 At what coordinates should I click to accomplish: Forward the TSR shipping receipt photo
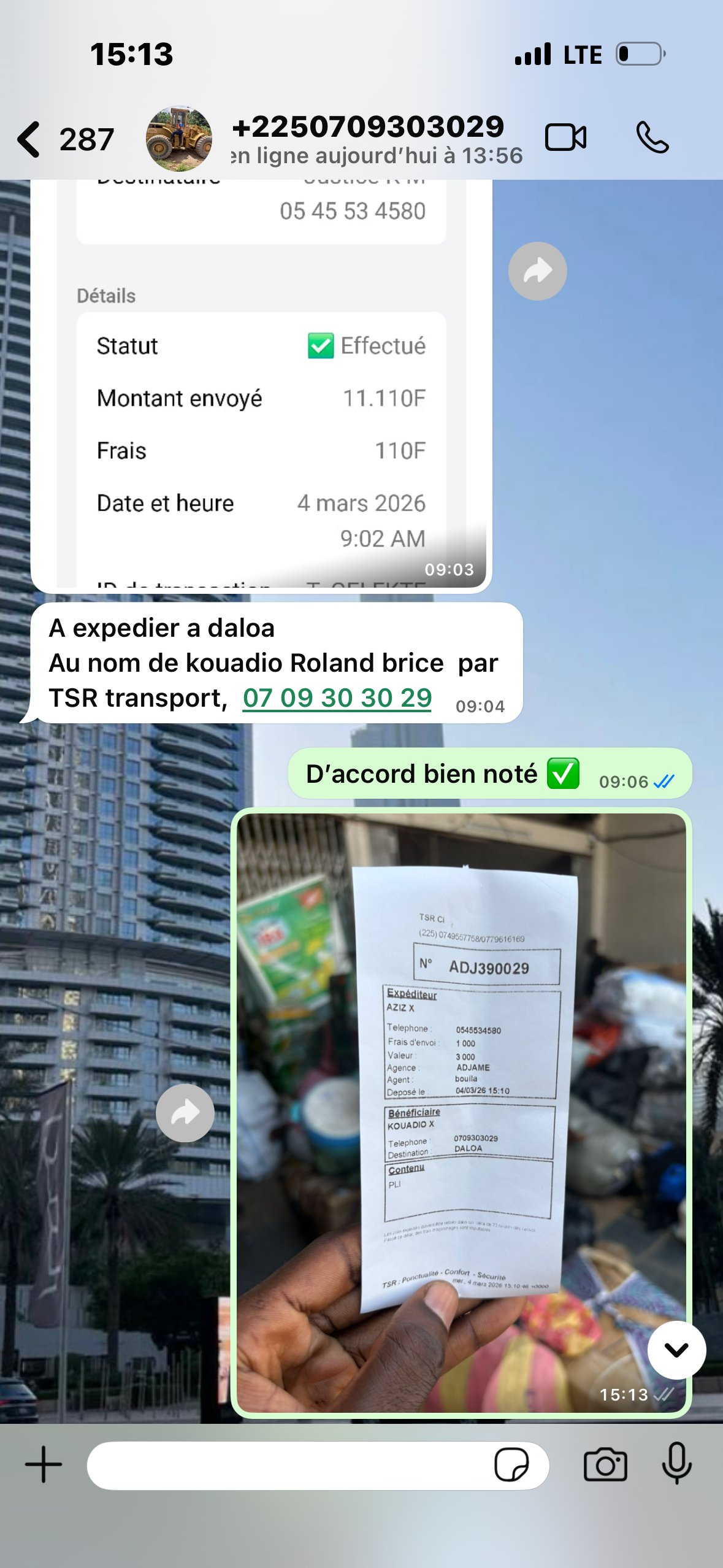click(185, 1113)
